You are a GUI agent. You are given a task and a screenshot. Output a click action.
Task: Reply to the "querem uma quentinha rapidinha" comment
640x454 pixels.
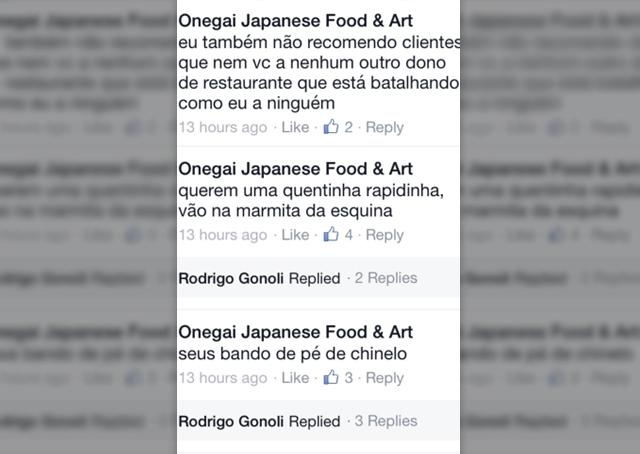coord(385,235)
